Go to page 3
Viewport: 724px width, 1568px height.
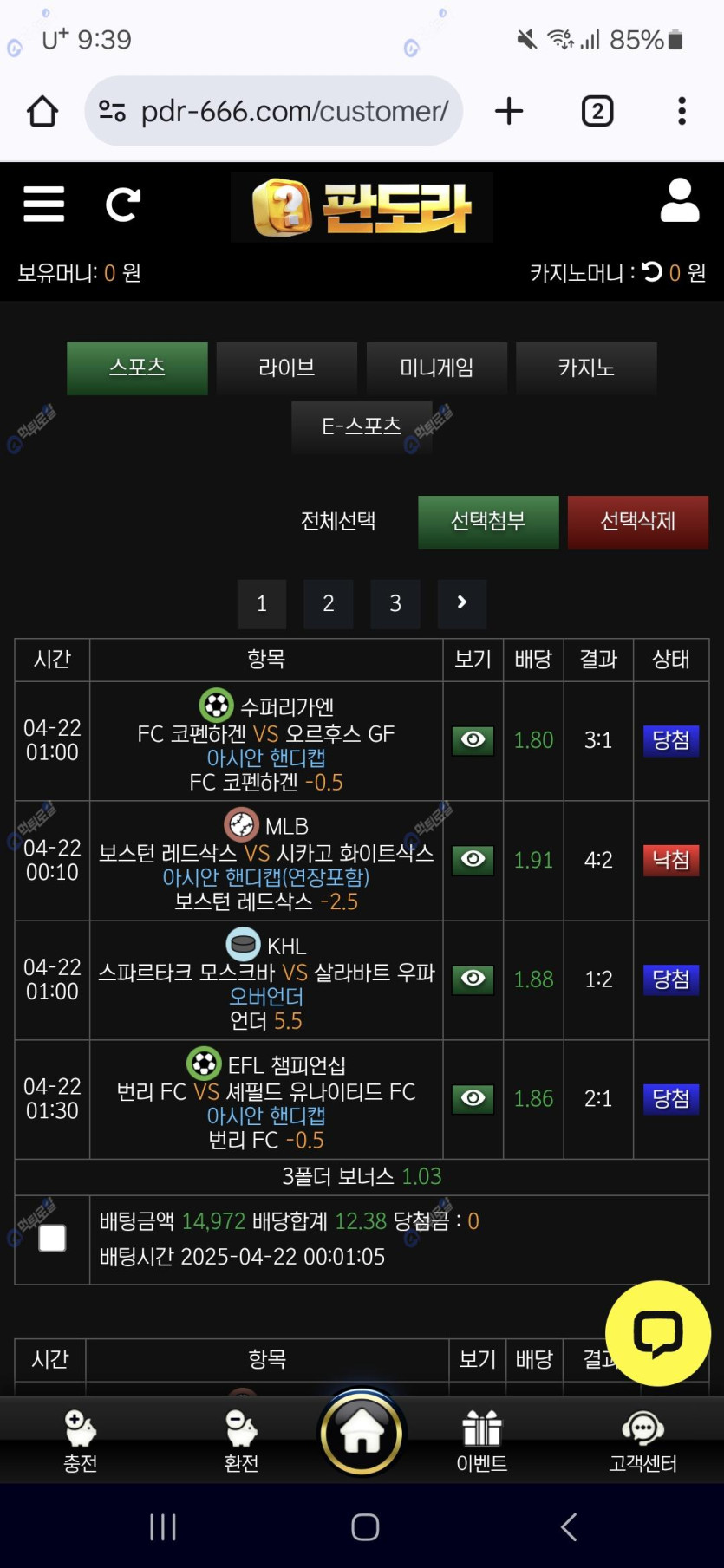tap(395, 603)
